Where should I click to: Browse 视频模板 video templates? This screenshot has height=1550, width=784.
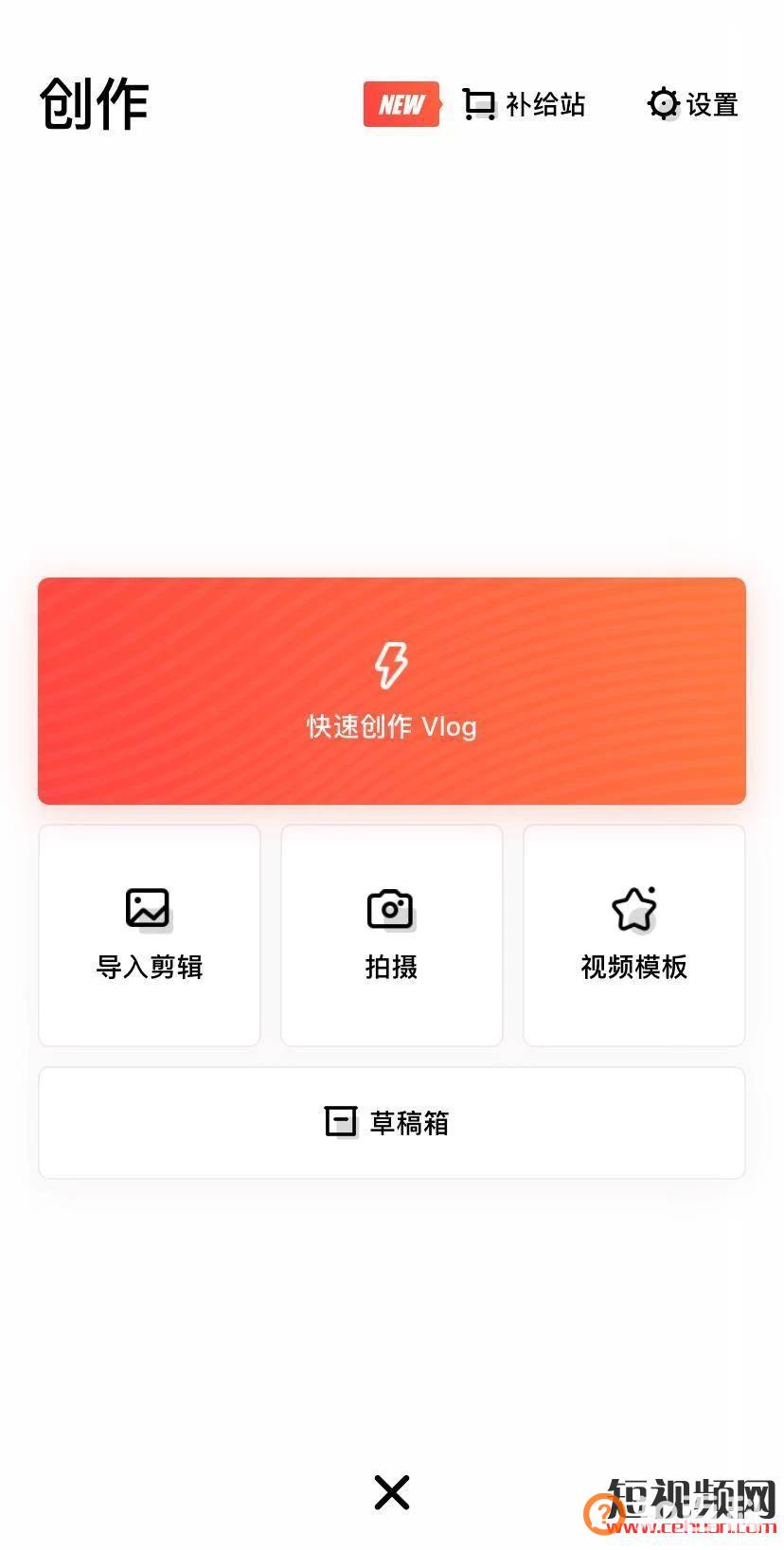(x=634, y=935)
